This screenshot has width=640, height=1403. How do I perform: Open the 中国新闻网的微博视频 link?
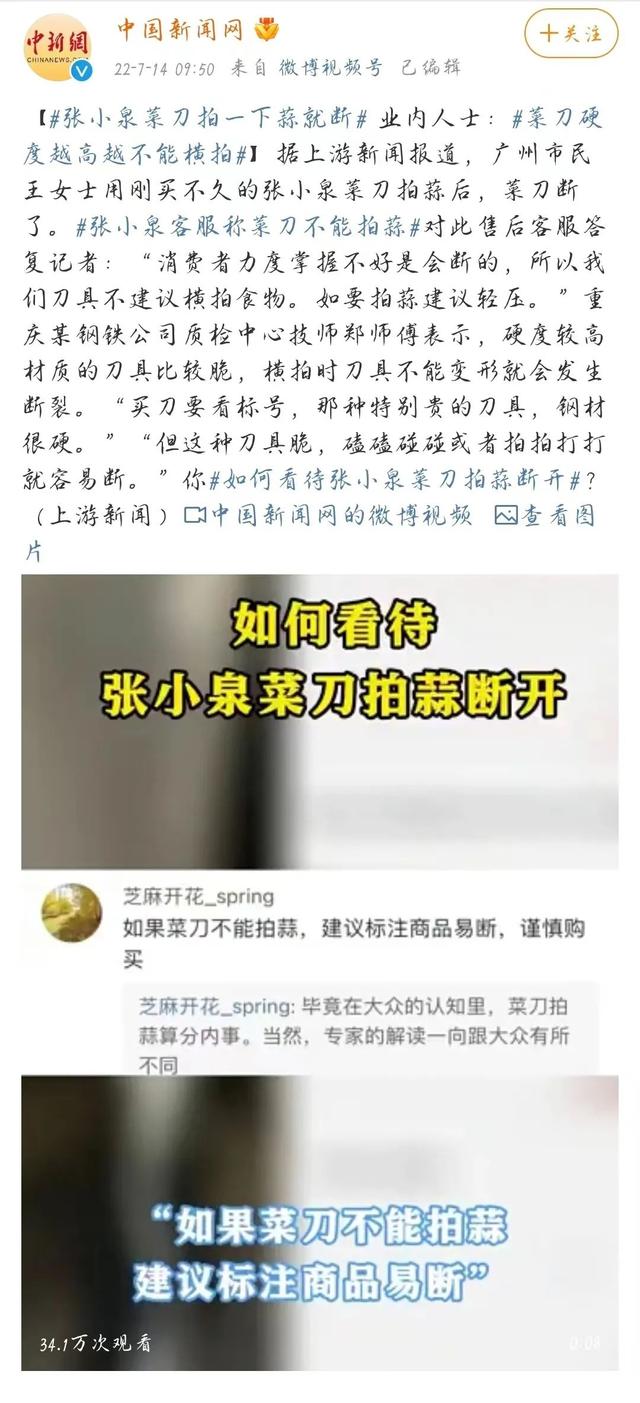click(x=328, y=515)
